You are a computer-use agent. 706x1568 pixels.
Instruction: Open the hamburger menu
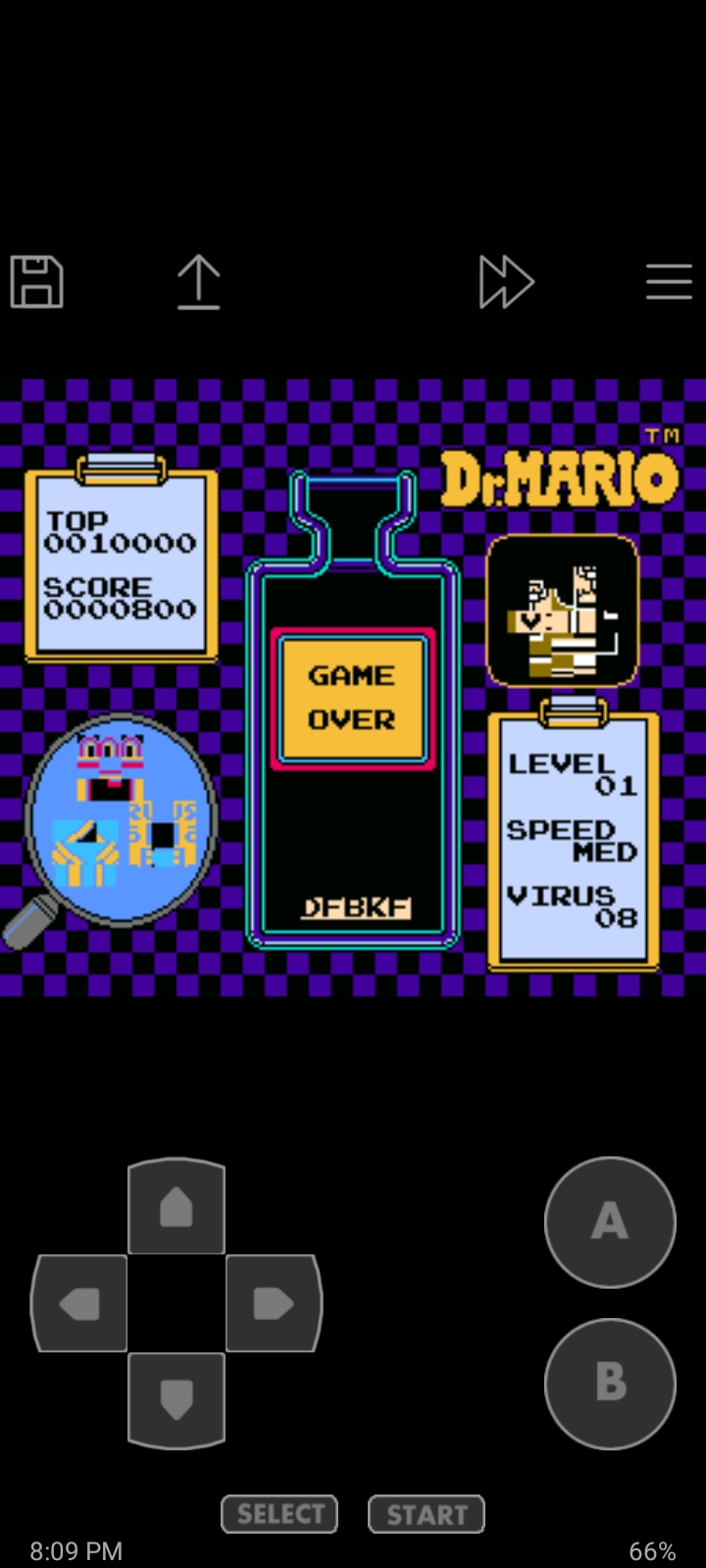click(x=669, y=282)
